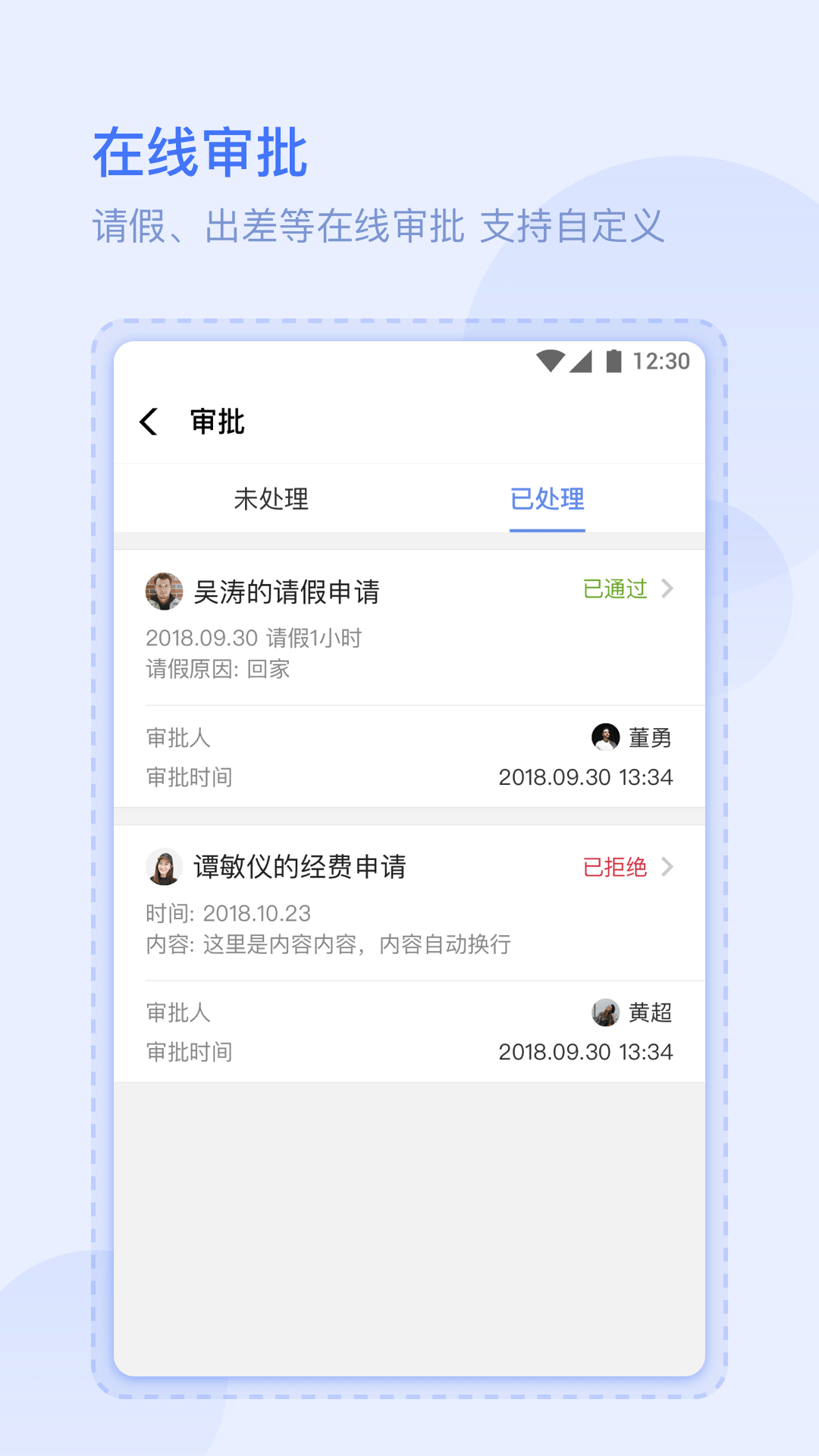Tap the cellular signal icon in status bar
The width and height of the screenshot is (819, 1456).
coord(581,362)
